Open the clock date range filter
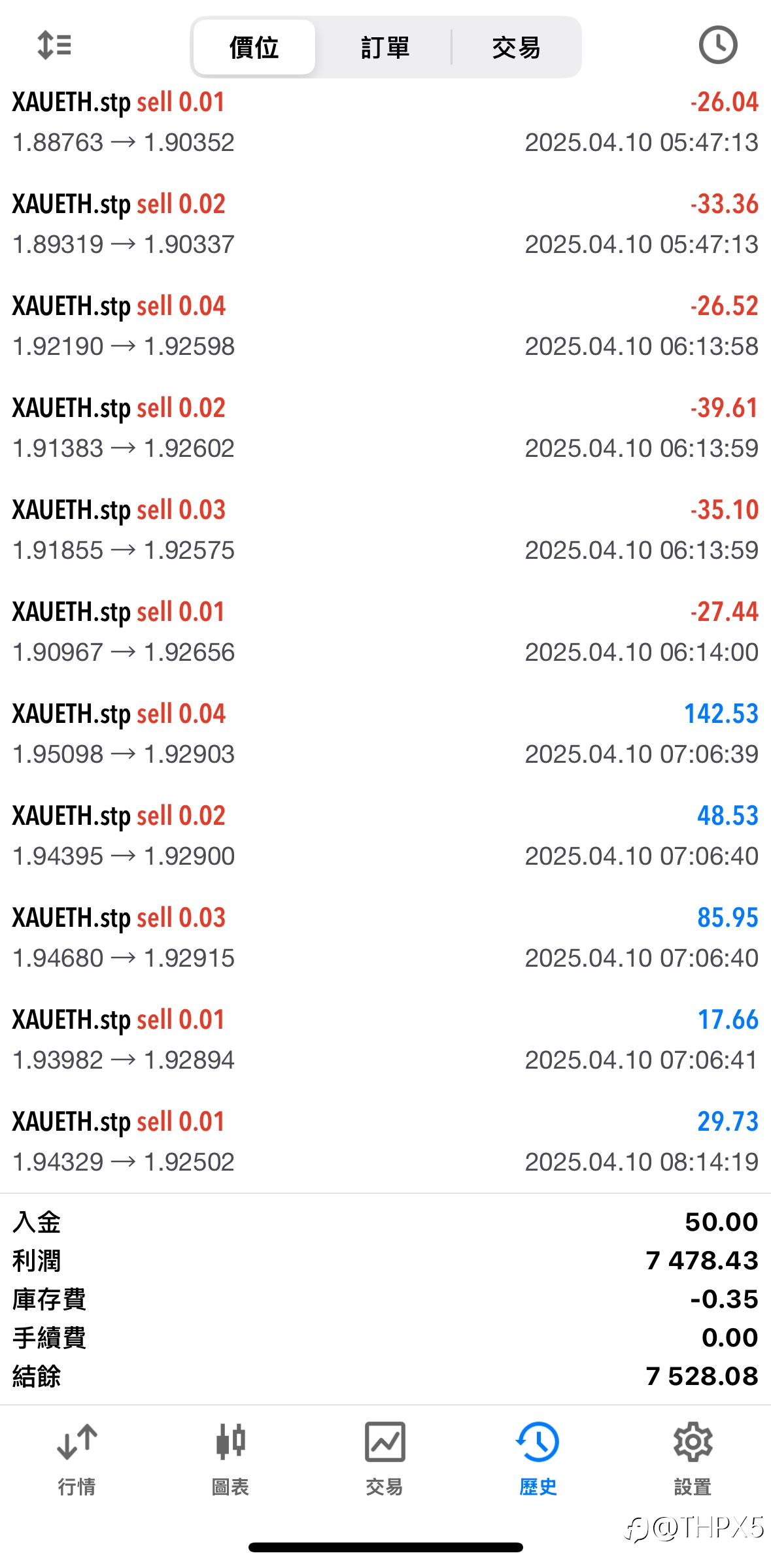This screenshot has height=1568, width=771. [x=717, y=45]
